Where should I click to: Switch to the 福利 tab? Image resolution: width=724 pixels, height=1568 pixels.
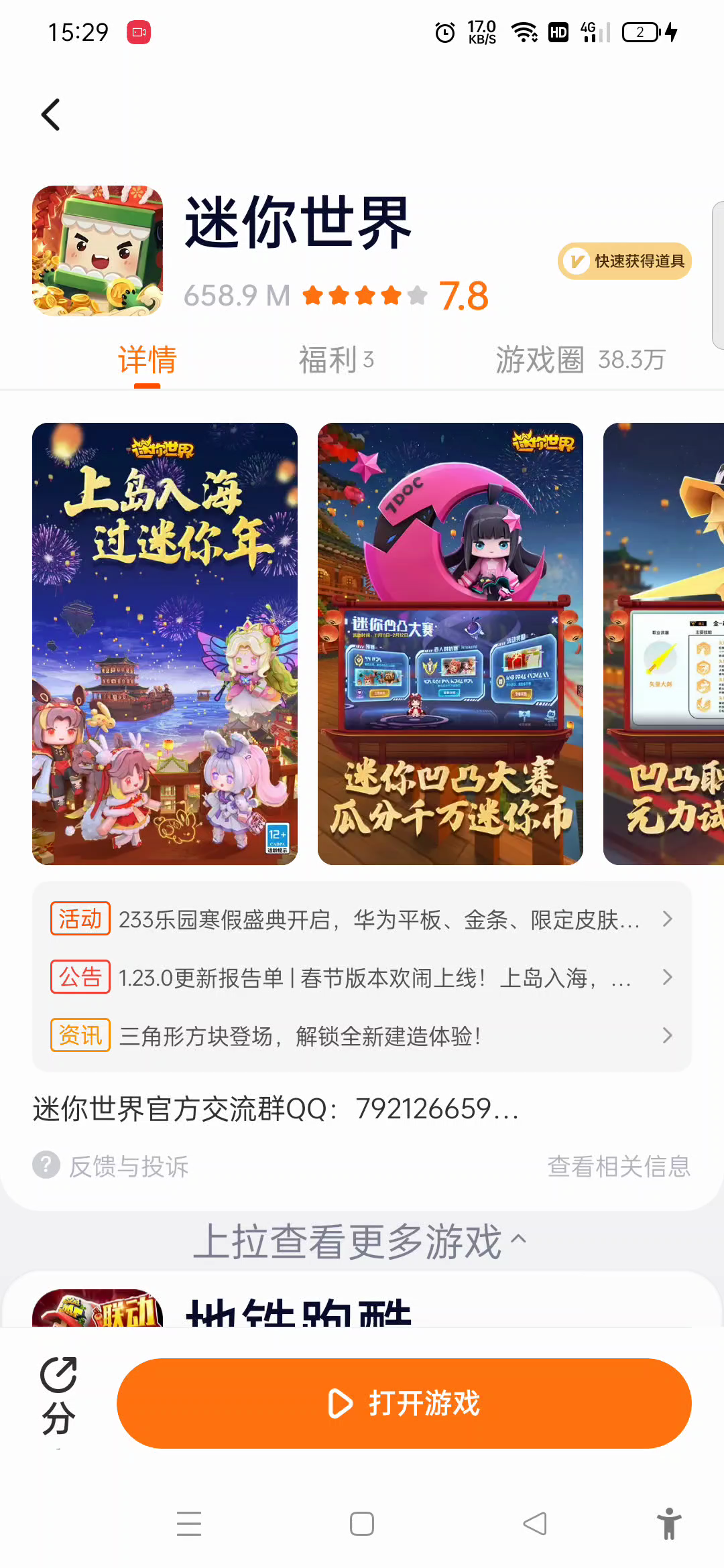coord(336,360)
